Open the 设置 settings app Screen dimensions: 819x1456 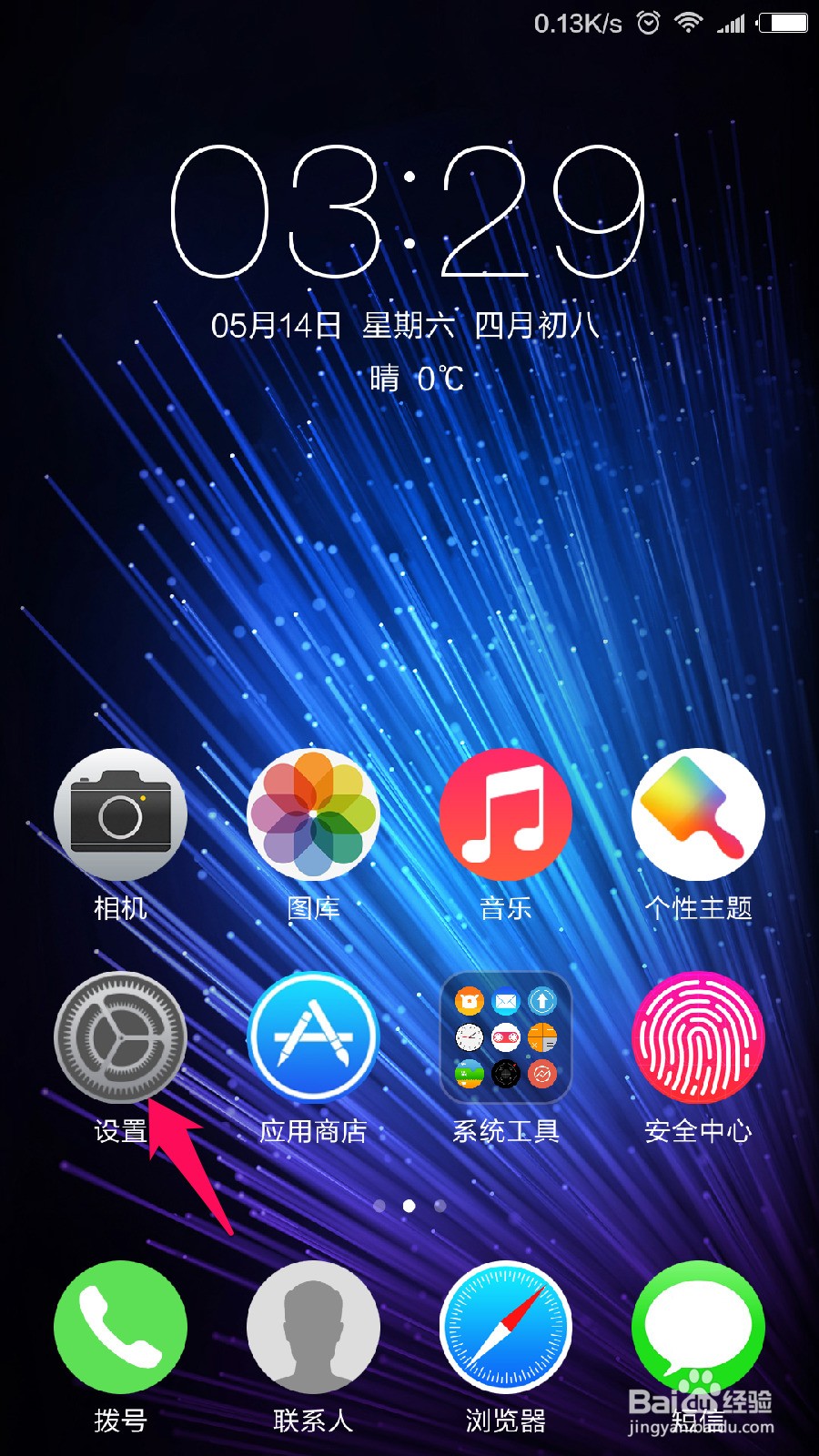(x=121, y=1037)
